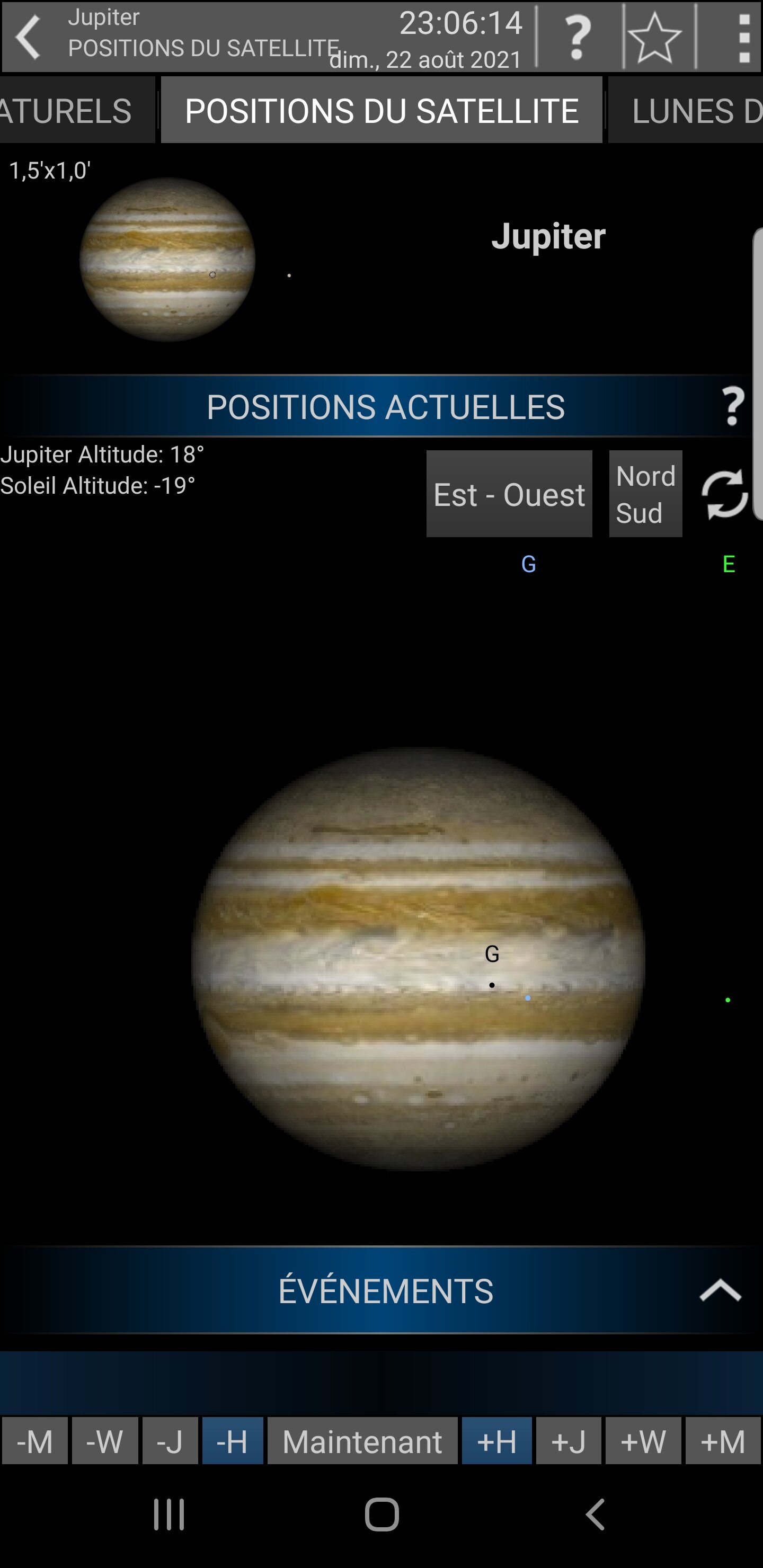Advance one day with +J

(568, 1441)
